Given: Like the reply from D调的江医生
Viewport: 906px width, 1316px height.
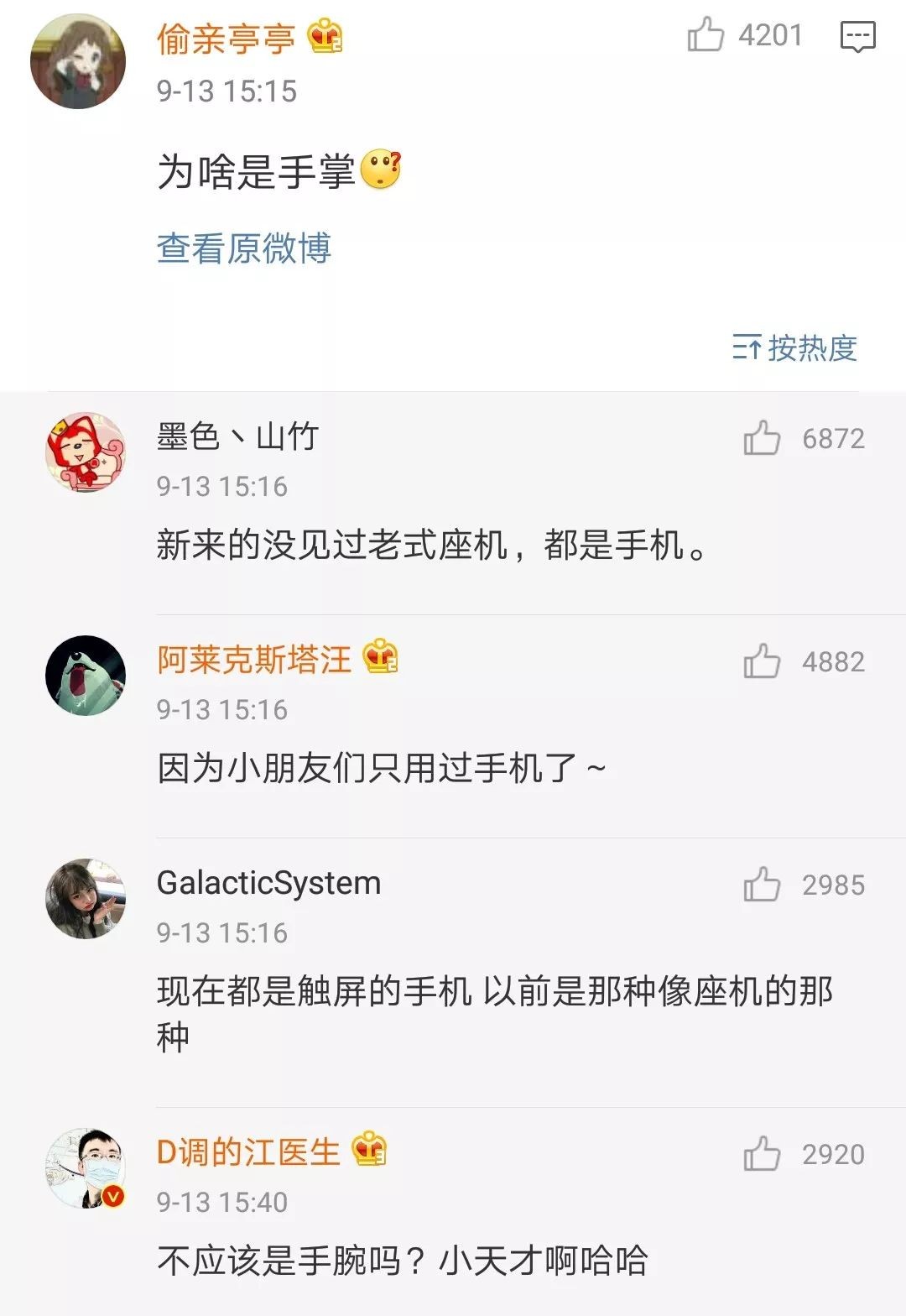Looking at the screenshot, I should 762,1154.
